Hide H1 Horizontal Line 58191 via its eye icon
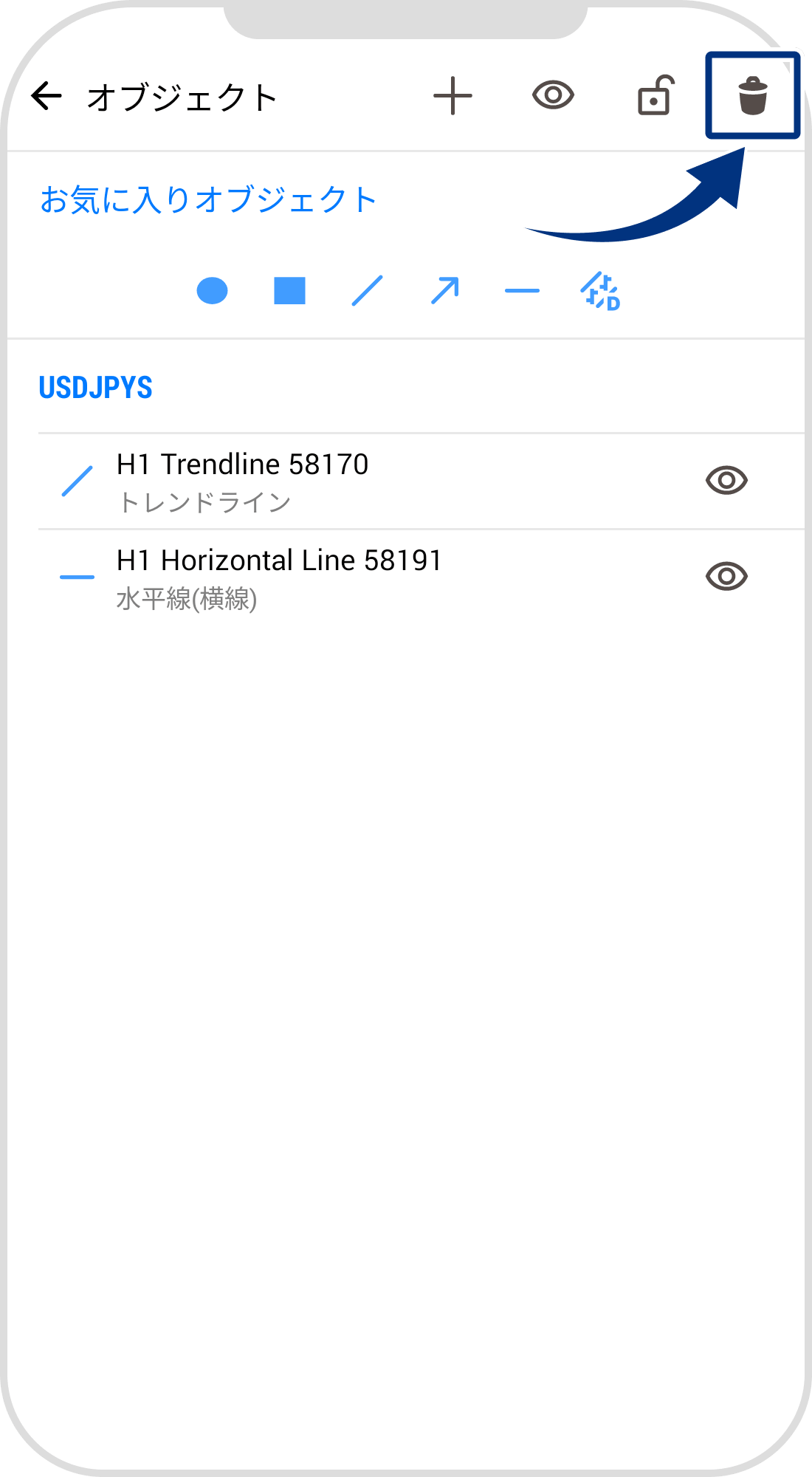812x1477 pixels. coord(726,576)
